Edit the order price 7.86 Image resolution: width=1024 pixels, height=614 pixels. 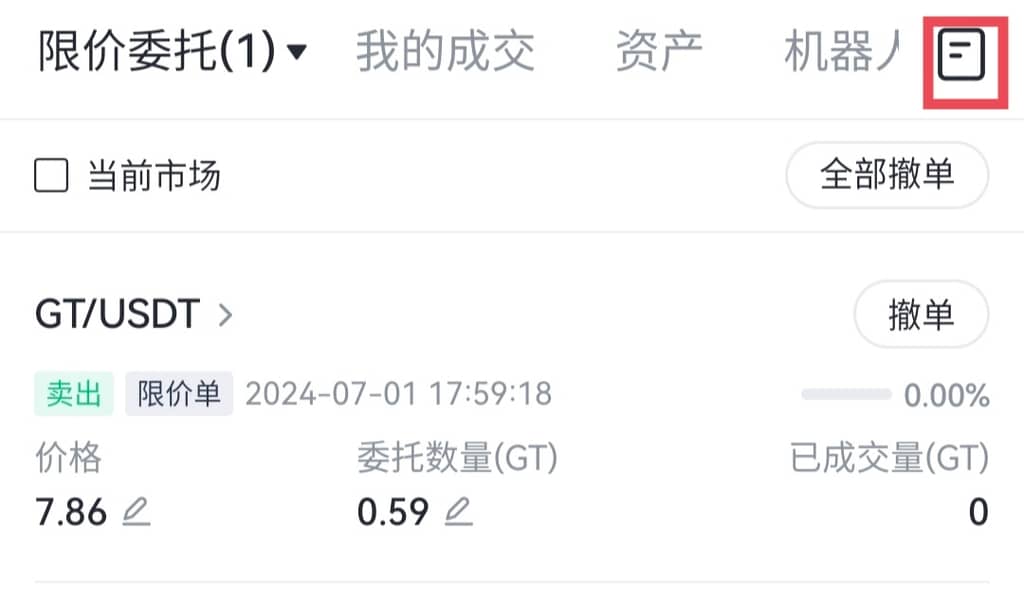pyautogui.click(x=136, y=513)
